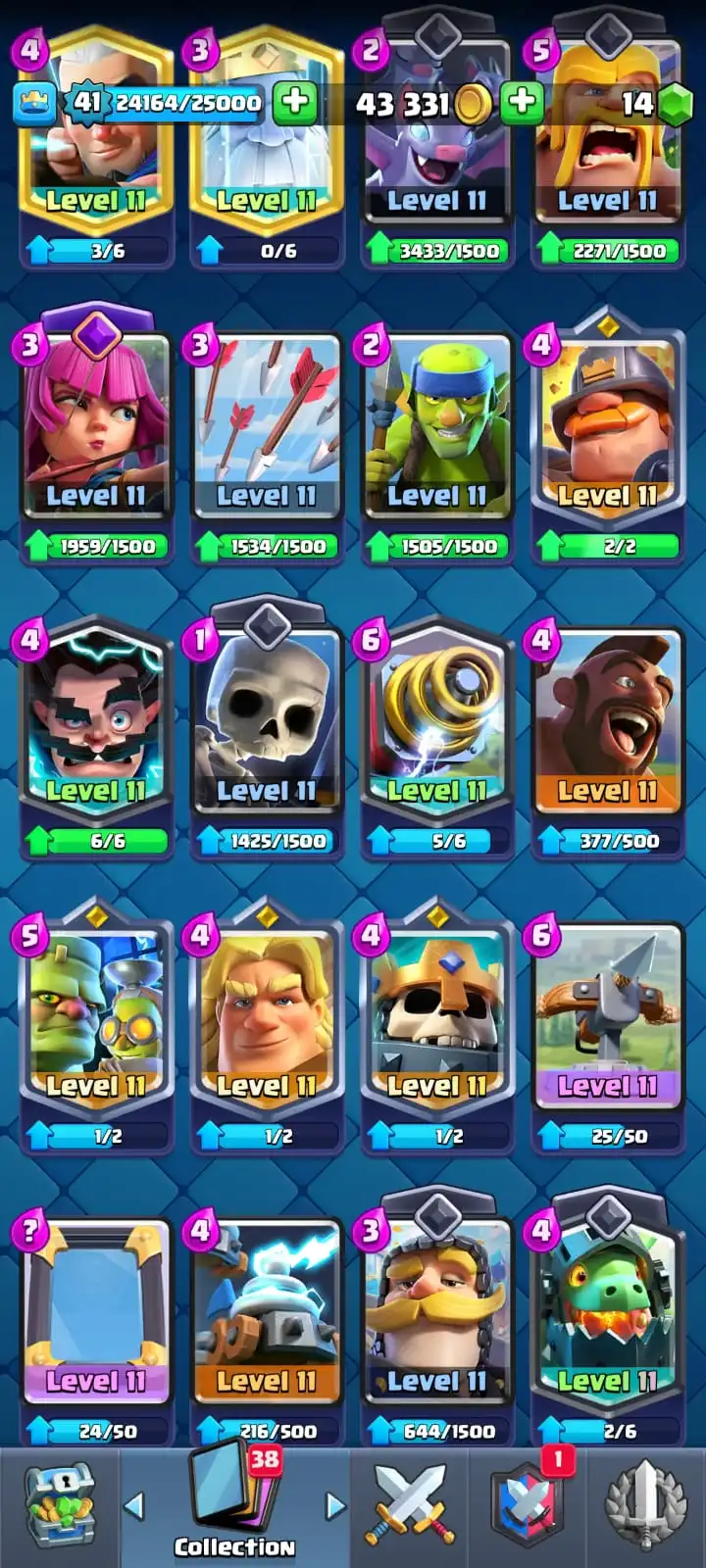
Task: Open the Skeletons card
Action: [266, 725]
